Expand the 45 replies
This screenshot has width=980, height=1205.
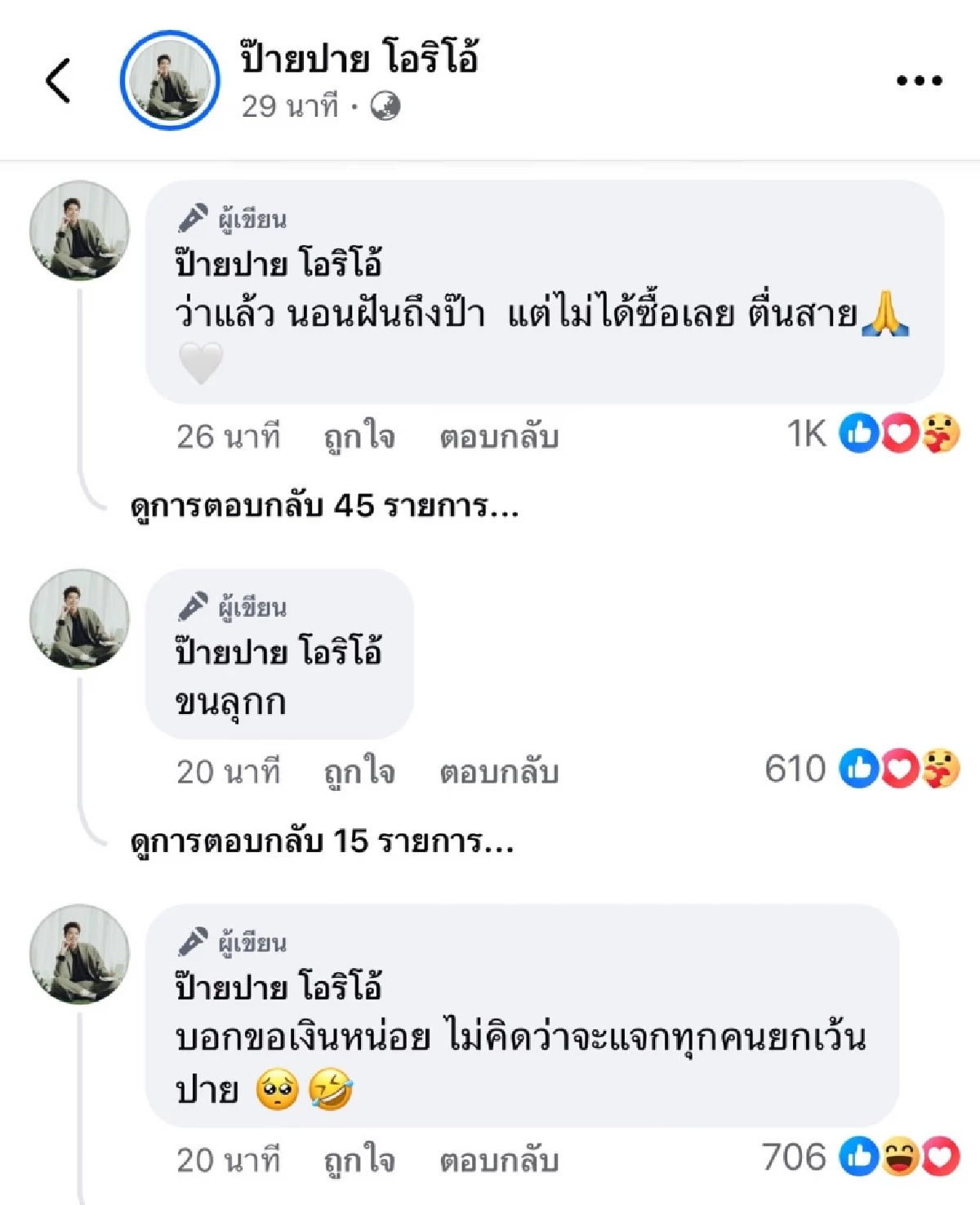(324, 507)
